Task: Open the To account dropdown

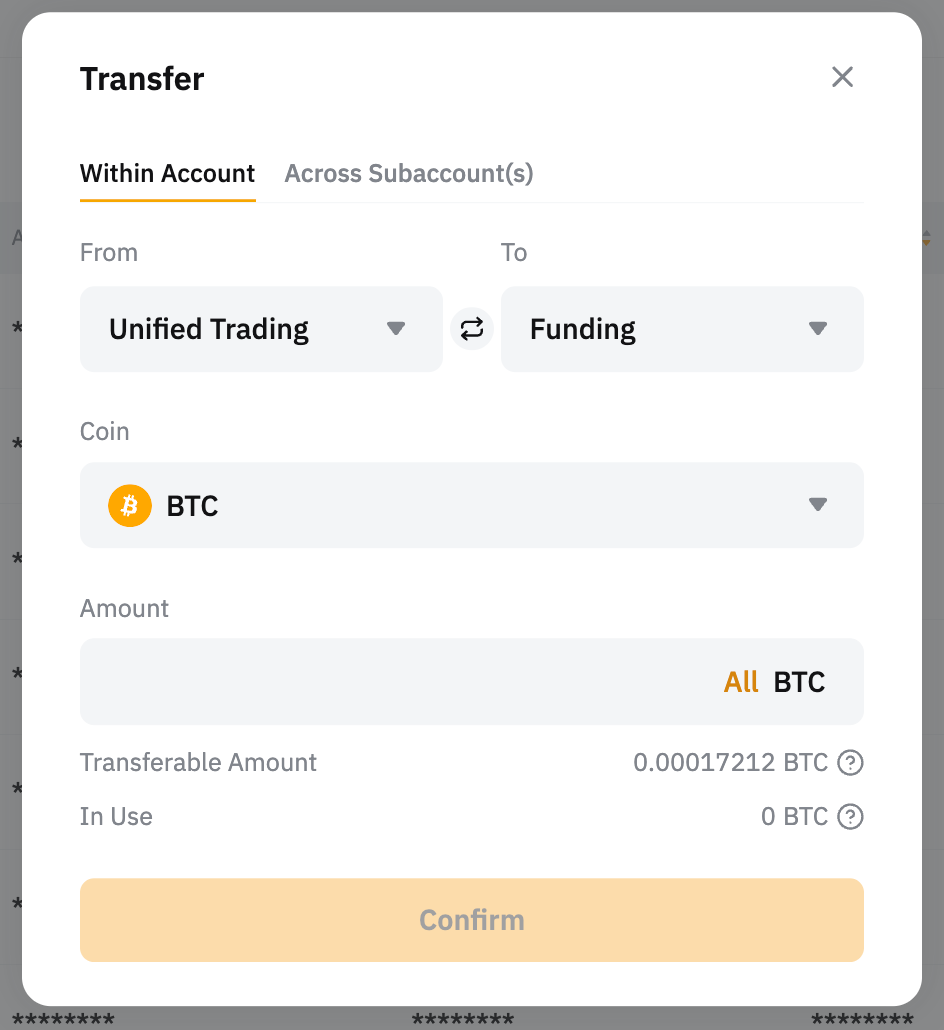Action: [x=682, y=329]
